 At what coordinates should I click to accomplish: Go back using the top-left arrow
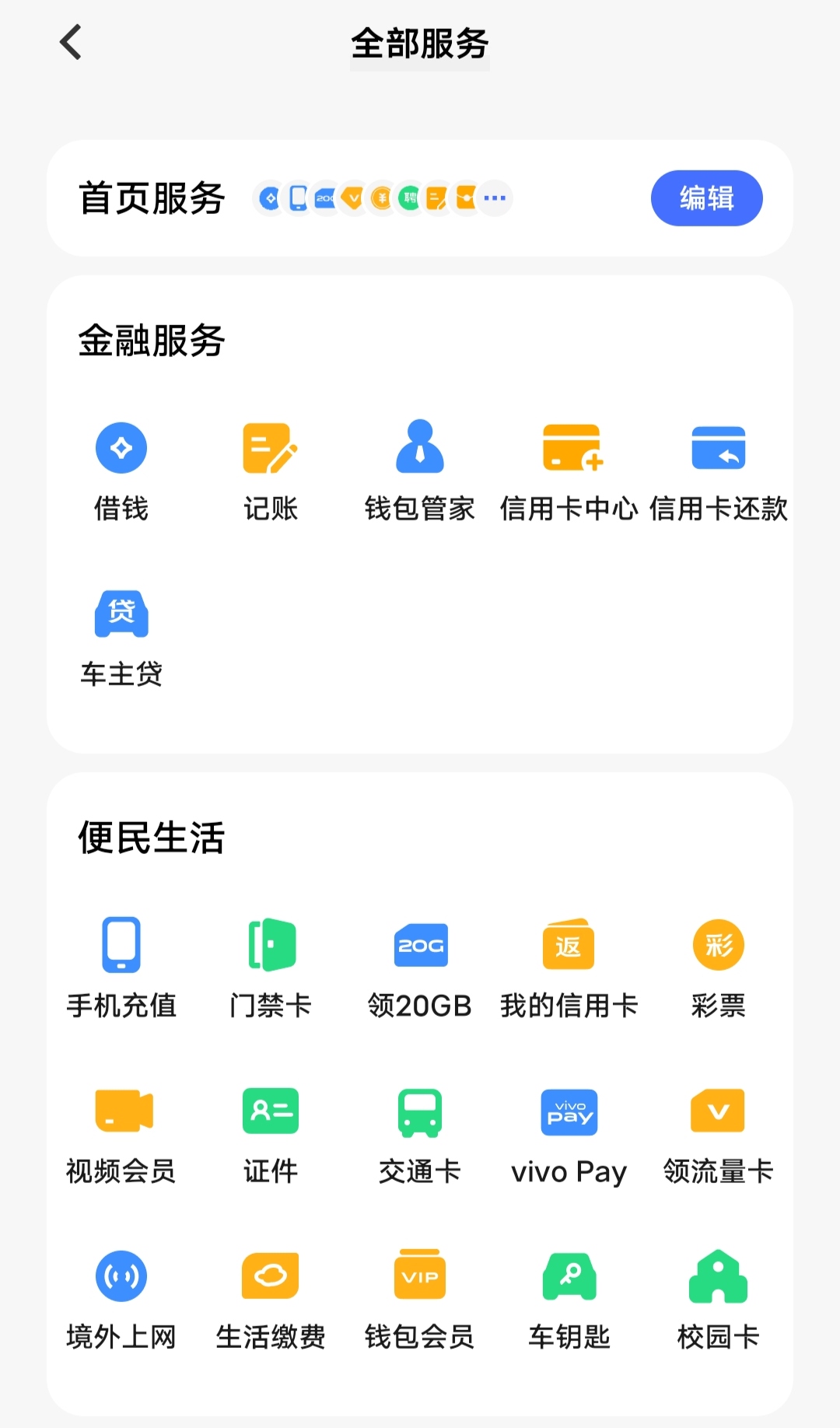click(71, 43)
